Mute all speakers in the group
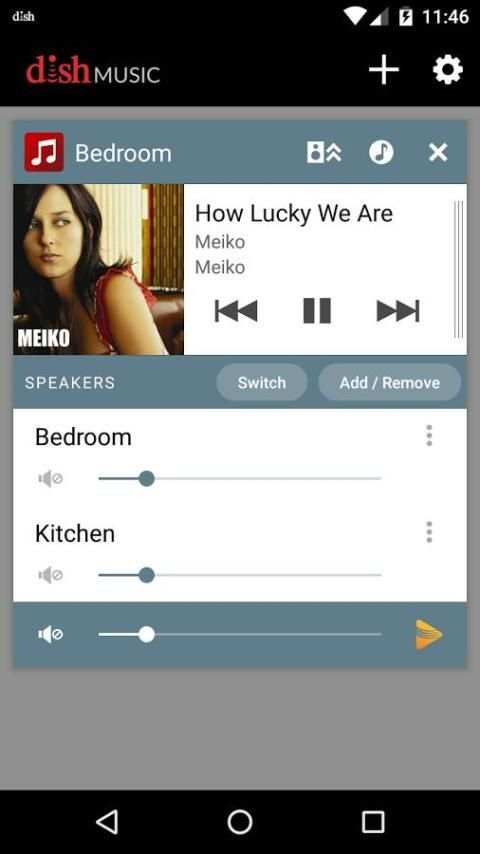Screen dimensions: 480x854 [x=51, y=635]
